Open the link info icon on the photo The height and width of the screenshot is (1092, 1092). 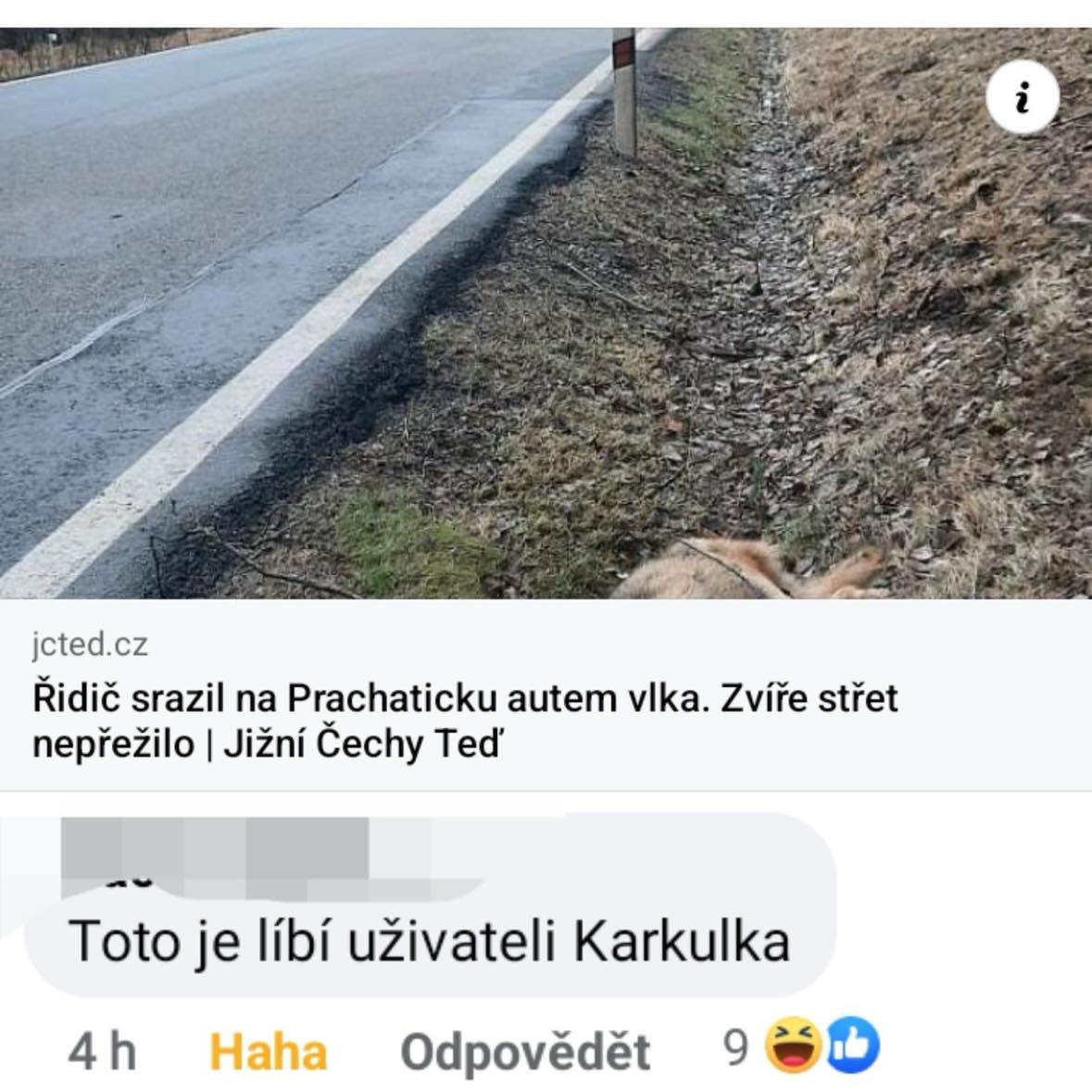pos(1023,98)
